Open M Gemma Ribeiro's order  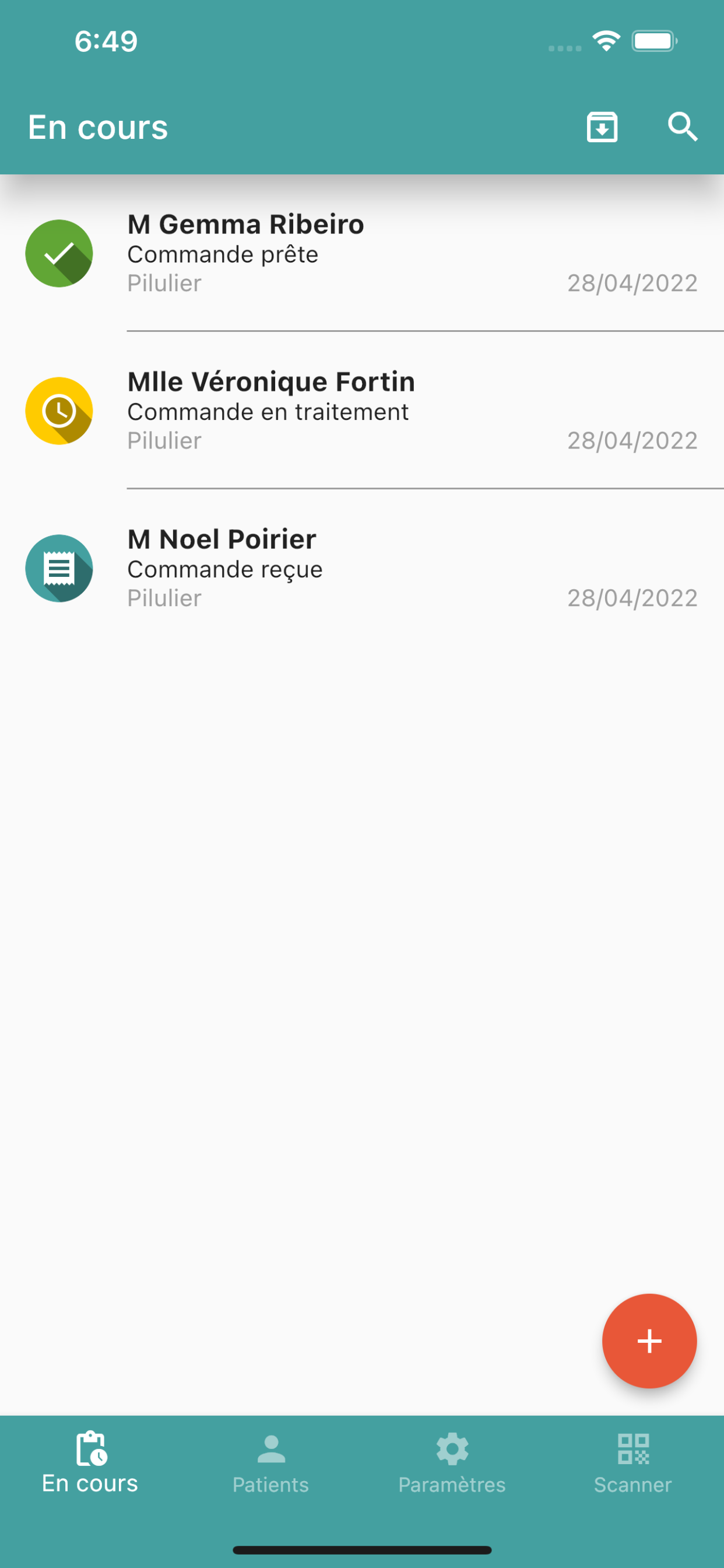pyautogui.click(x=362, y=253)
